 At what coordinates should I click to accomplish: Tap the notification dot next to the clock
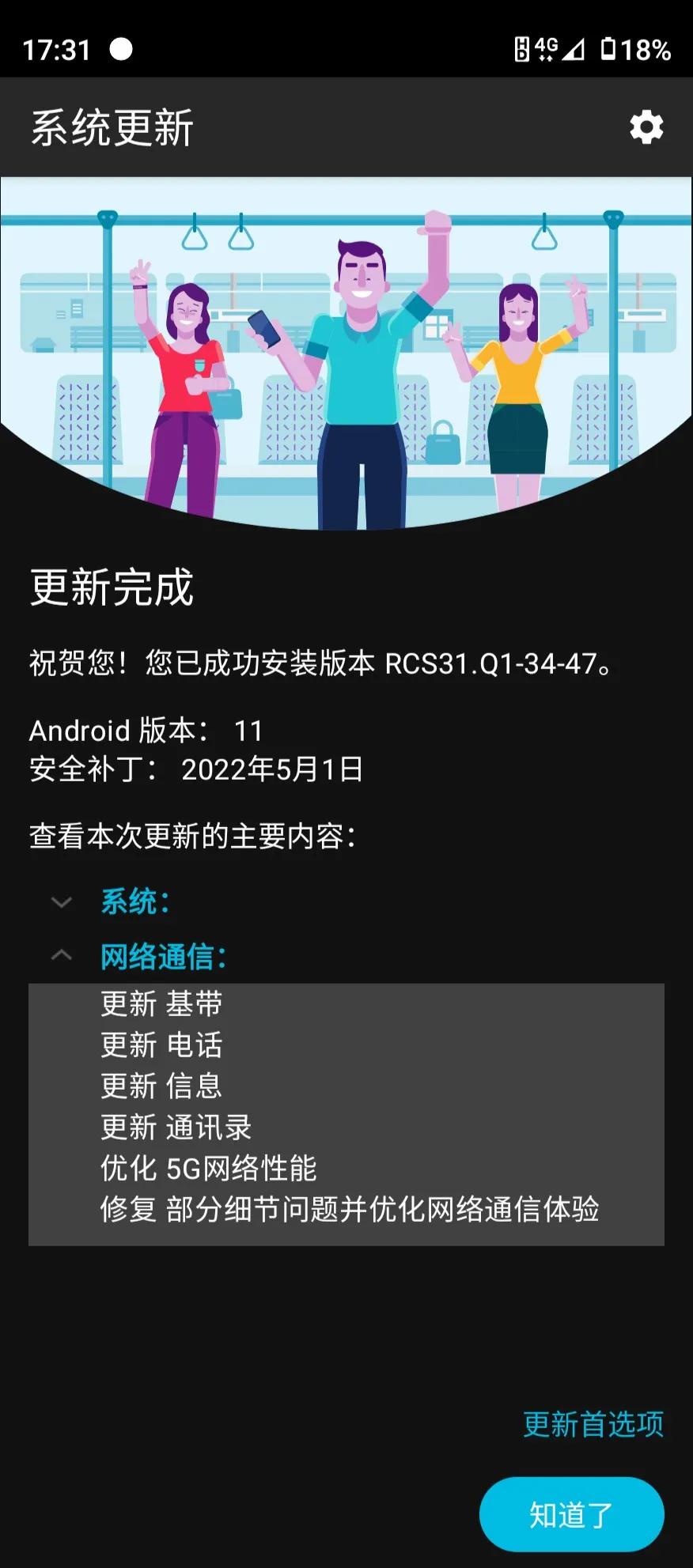[x=120, y=51]
